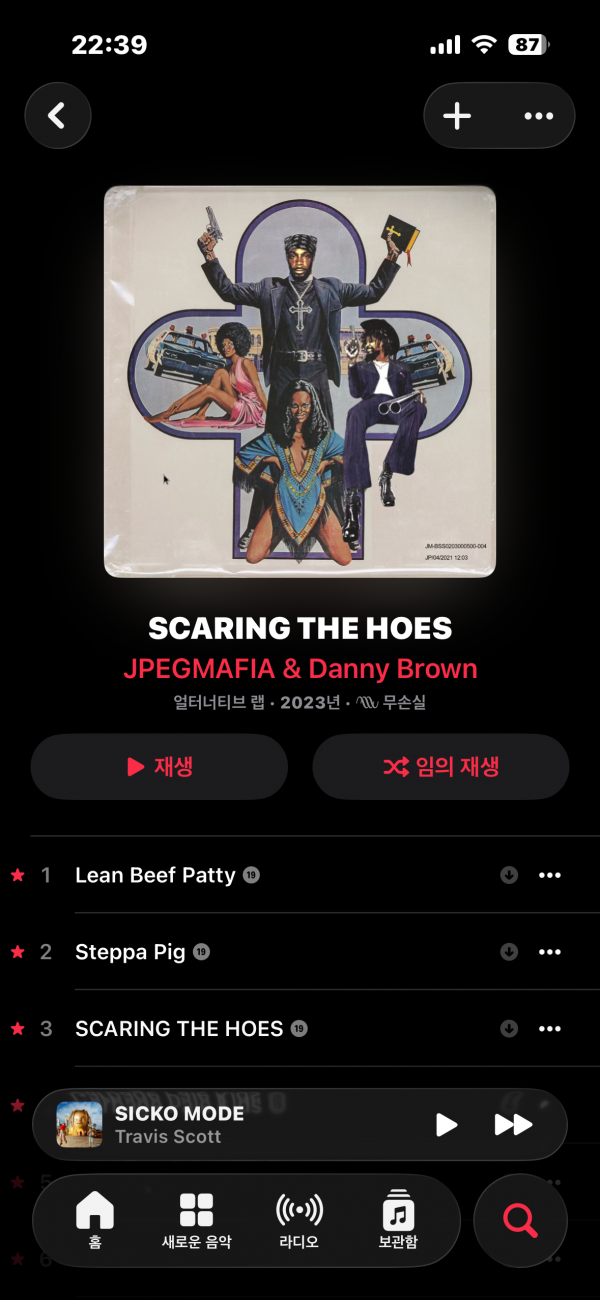Switch to the 라디오 tab
The height and width of the screenshot is (1300, 600).
[299, 1222]
